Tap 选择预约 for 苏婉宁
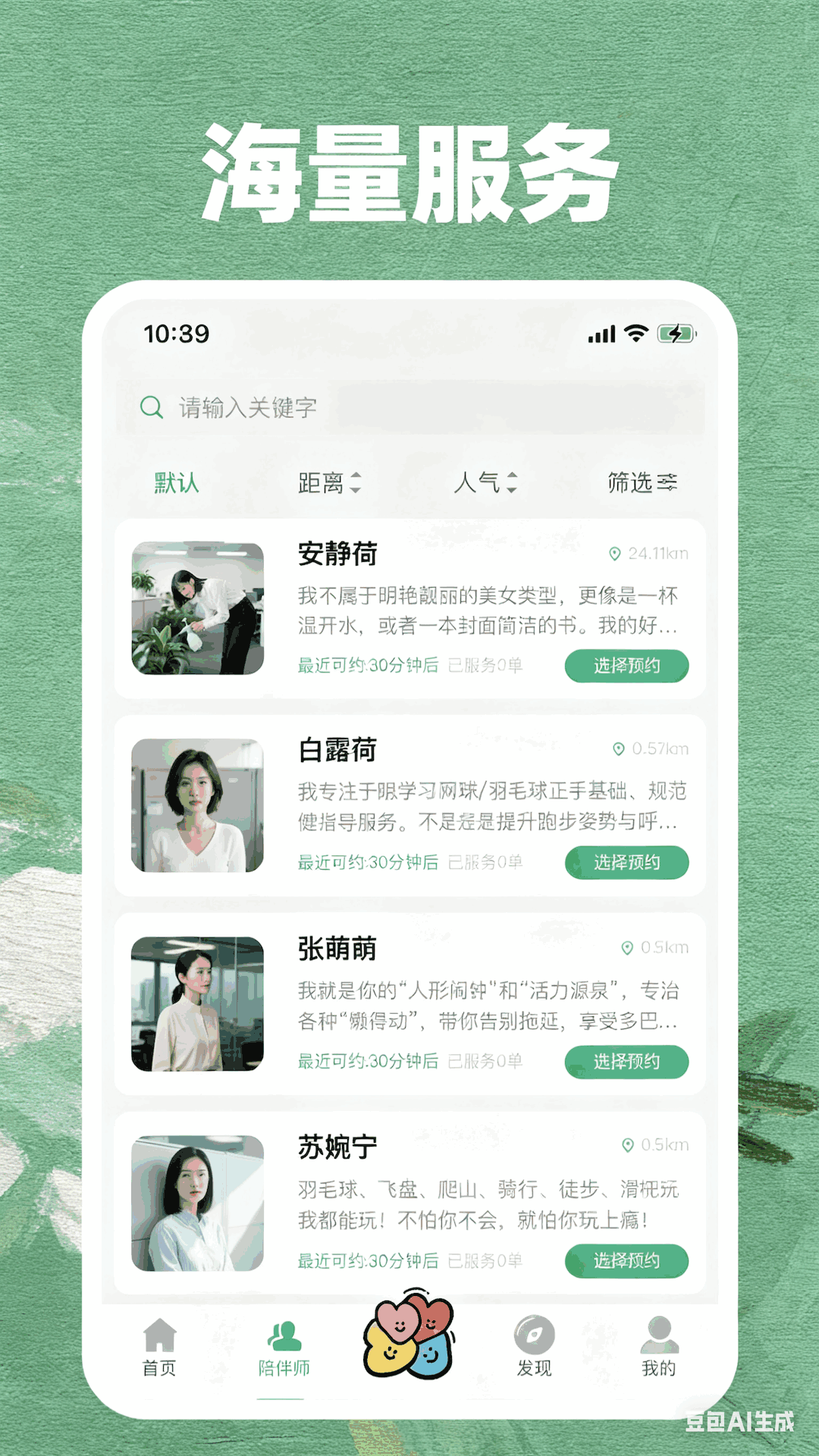Screen dimensions: 819x1456 pyautogui.click(x=626, y=1261)
